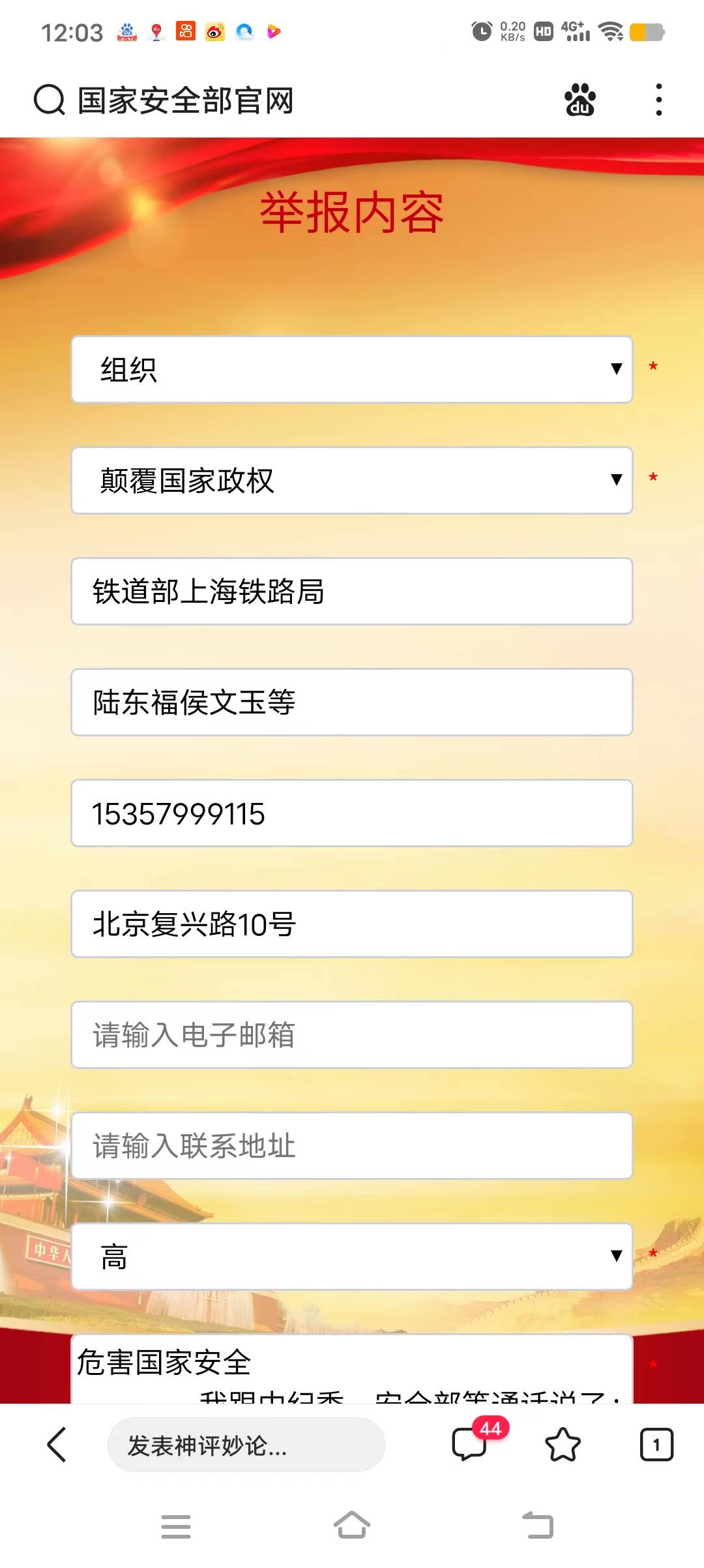Image resolution: width=704 pixels, height=1568 pixels.
Task: Open the comments with 44 badge
Action: 471,1445
